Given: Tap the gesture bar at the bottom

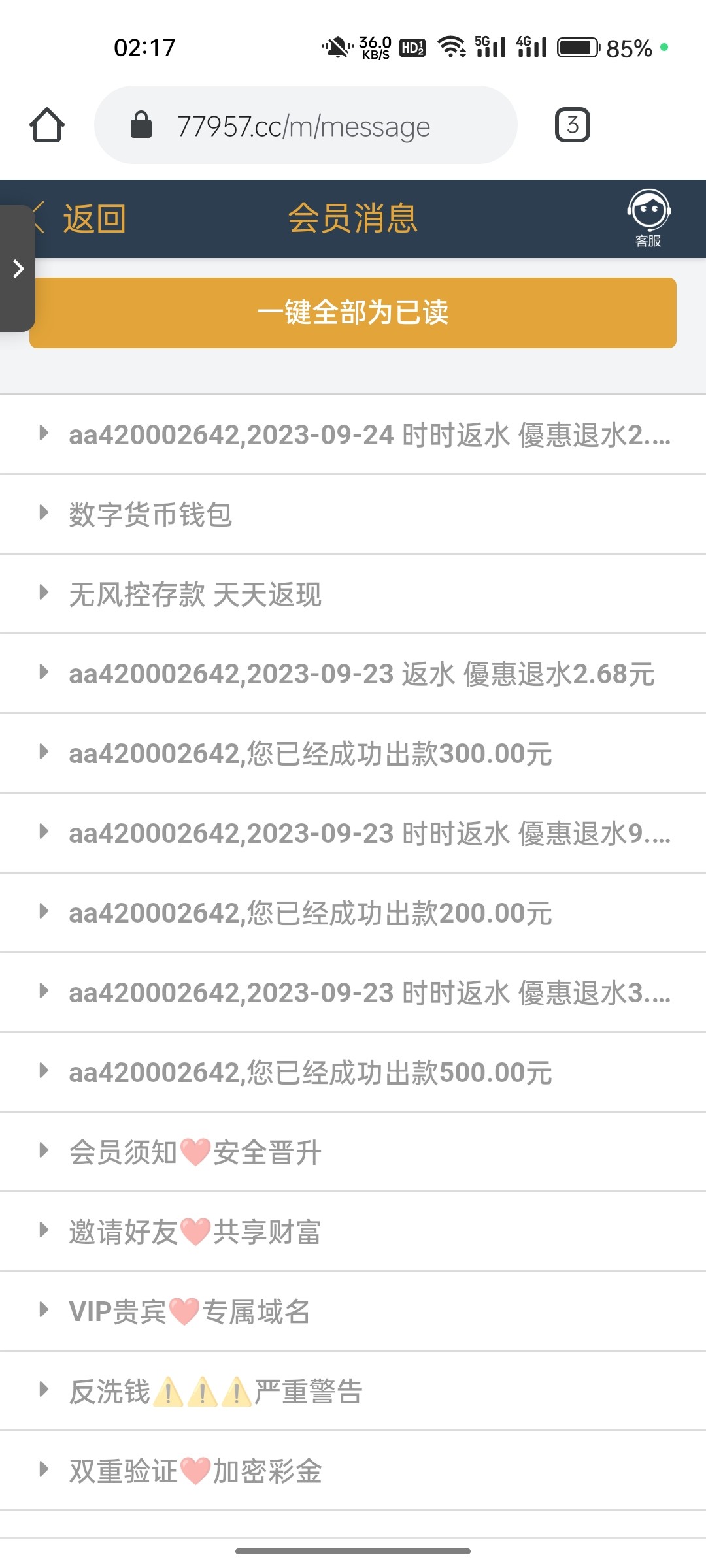Looking at the screenshot, I should pyautogui.click(x=353, y=1550).
